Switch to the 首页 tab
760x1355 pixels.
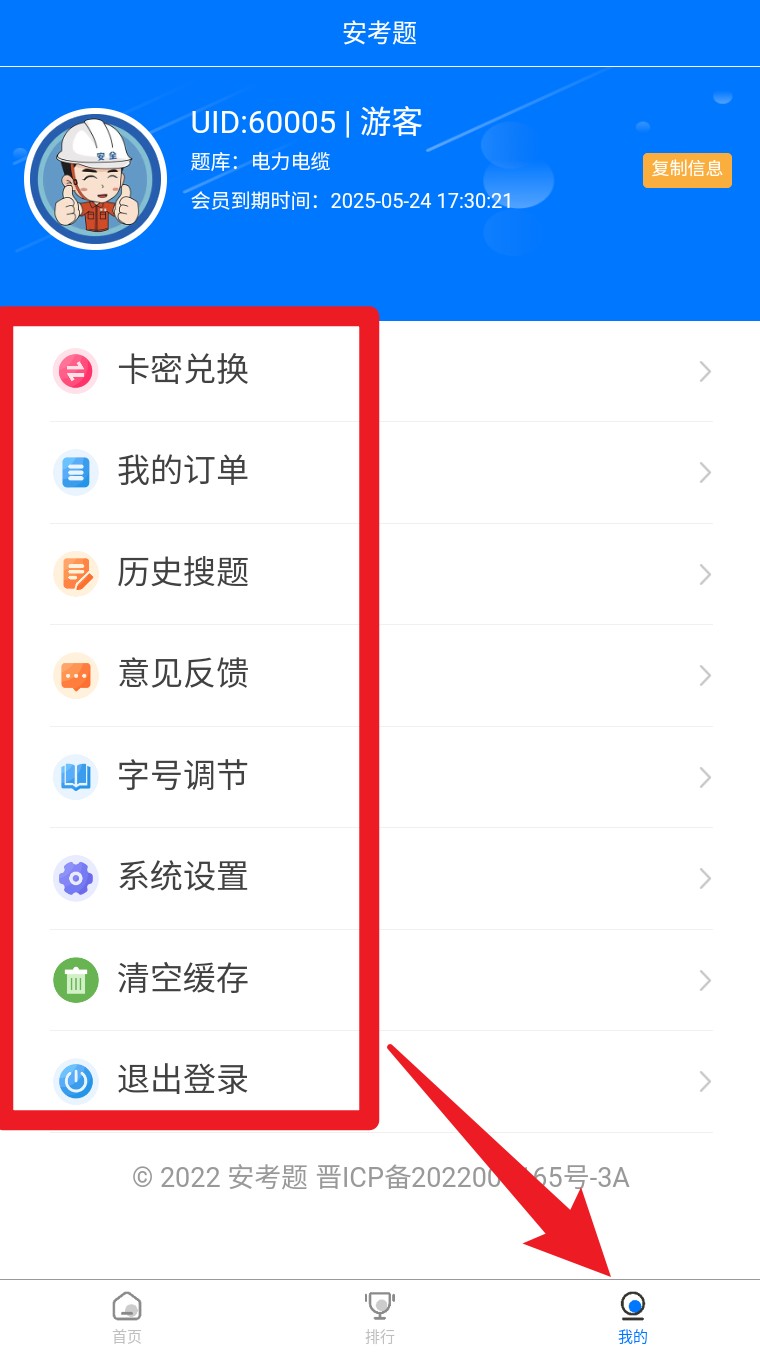[127, 1318]
